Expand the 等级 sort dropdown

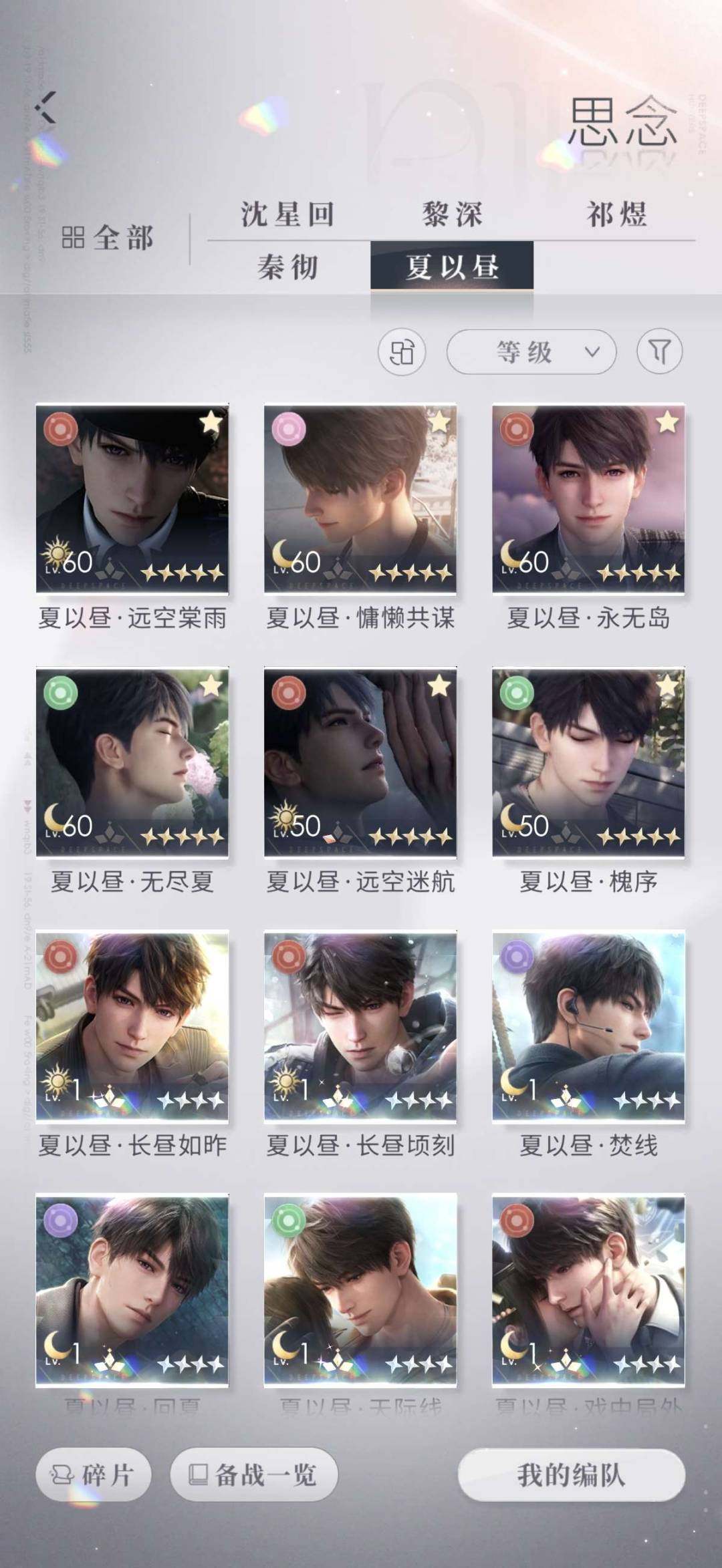pos(531,351)
